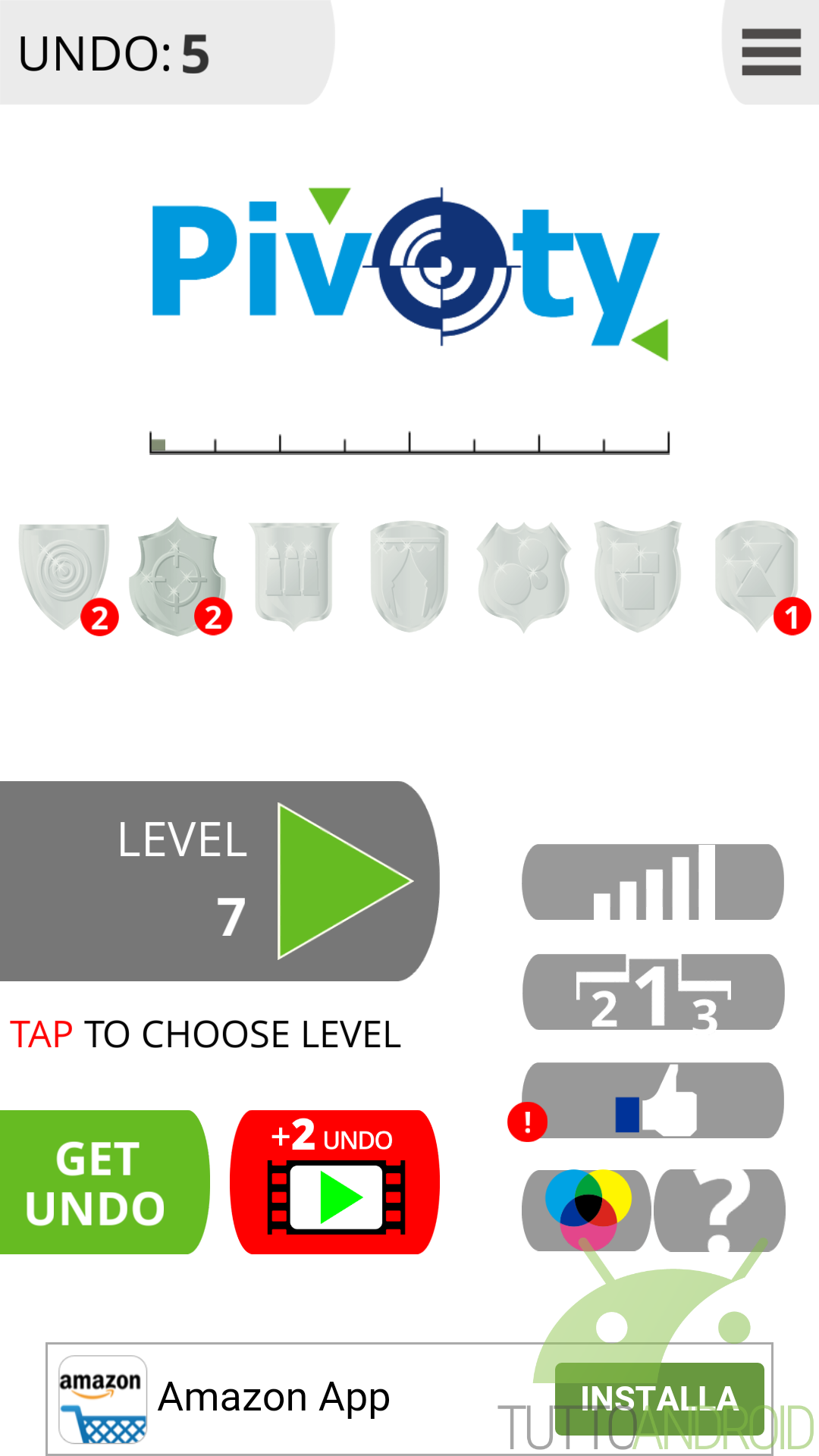Viewport: 819px width, 1456px height.
Task: Open the hamburger menu
Action: click(x=771, y=52)
